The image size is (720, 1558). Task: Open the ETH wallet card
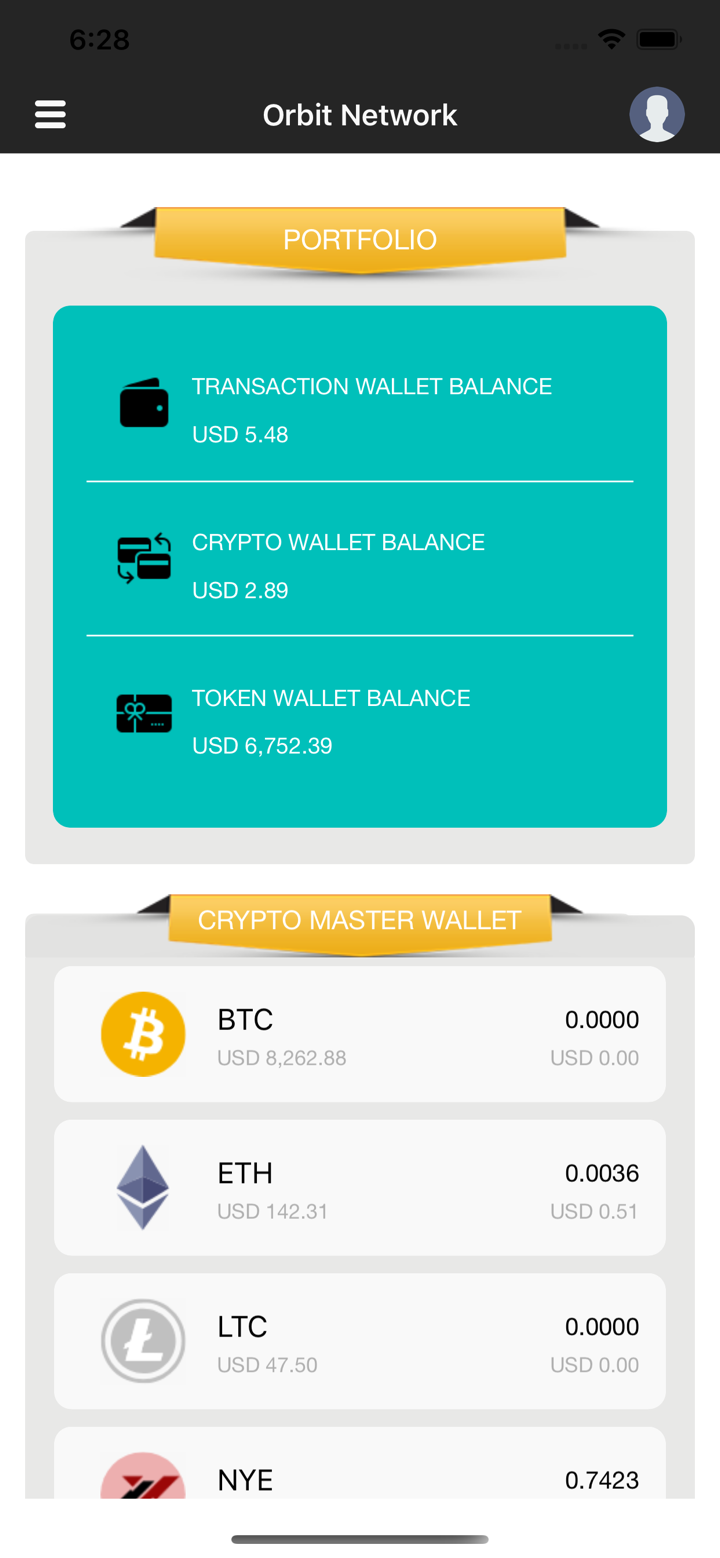[x=360, y=1188]
